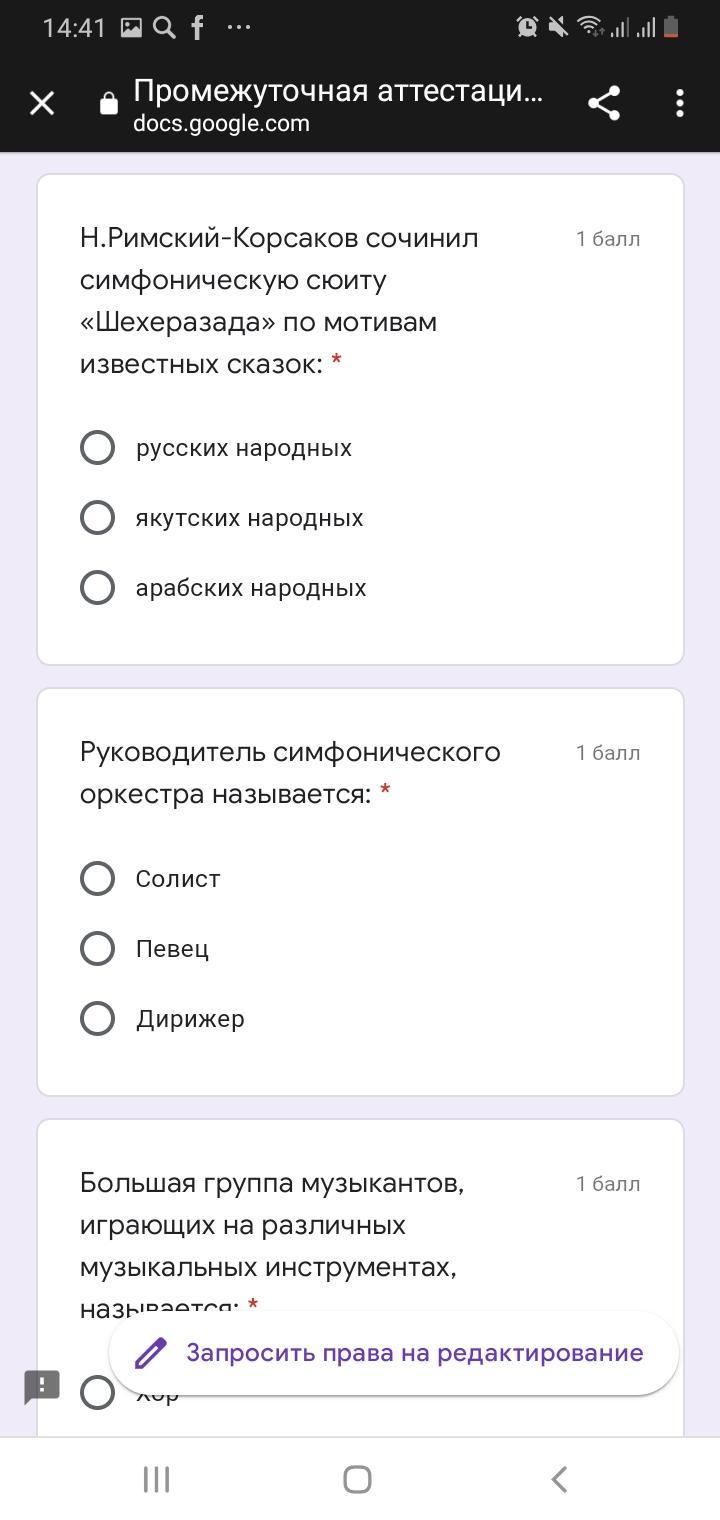
Task: Tap «Запросить права на редактирование» button
Action: point(394,1353)
